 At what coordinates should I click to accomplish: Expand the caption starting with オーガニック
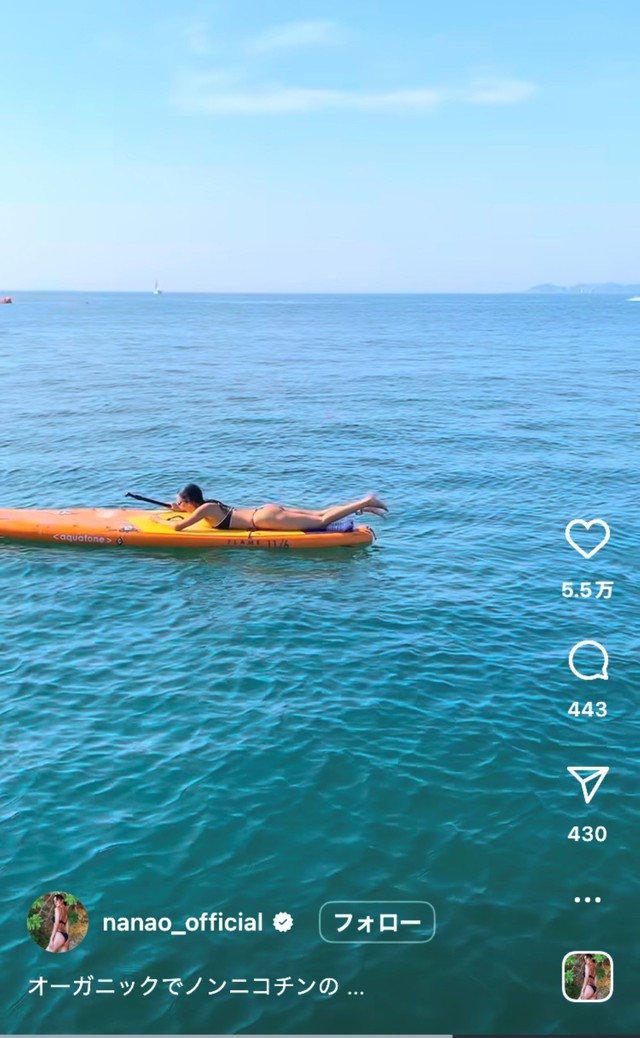pos(196,986)
